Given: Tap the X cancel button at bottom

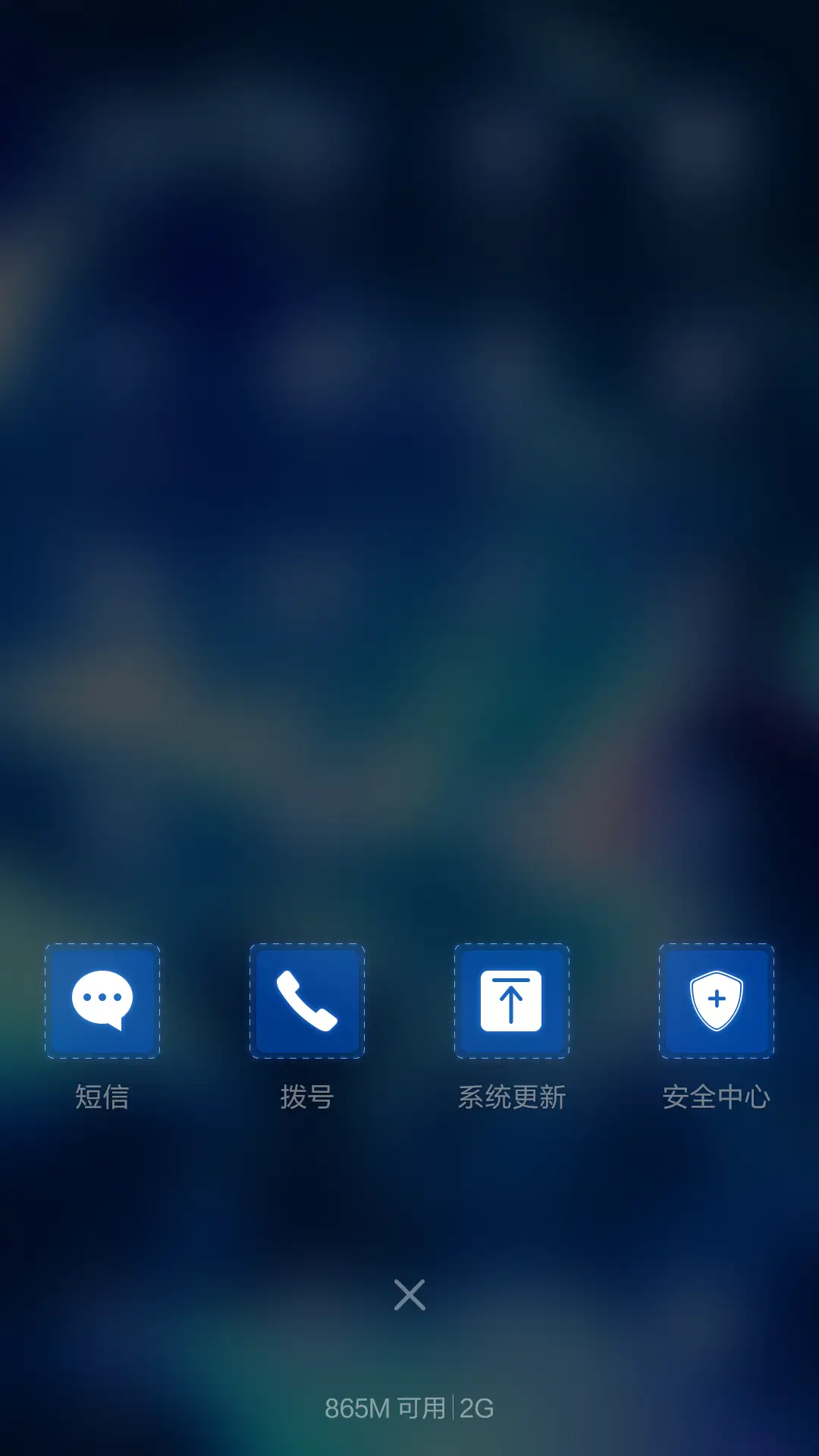Looking at the screenshot, I should tap(409, 1294).
